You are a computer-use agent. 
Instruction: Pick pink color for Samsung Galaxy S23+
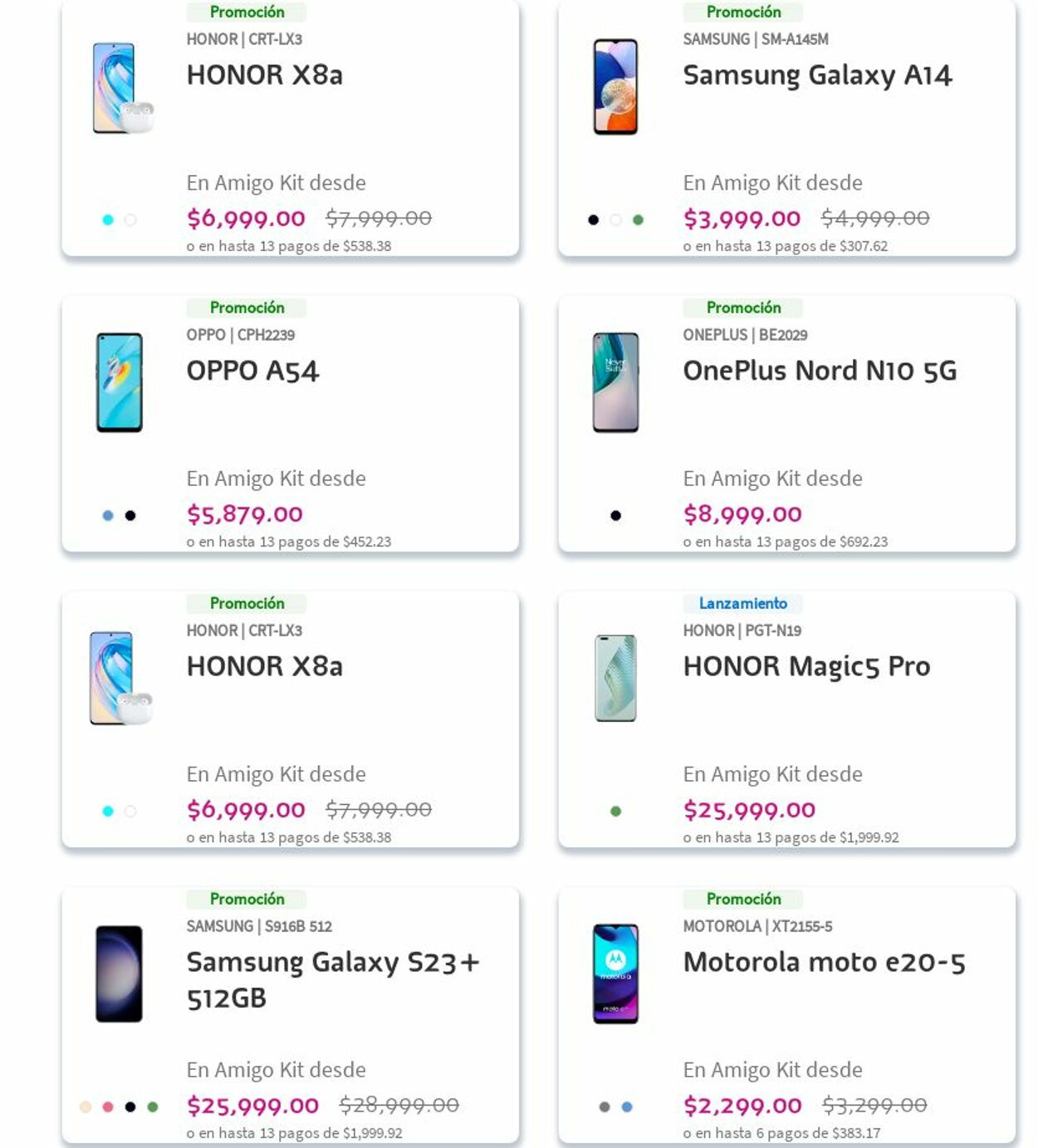(108, 1107)
